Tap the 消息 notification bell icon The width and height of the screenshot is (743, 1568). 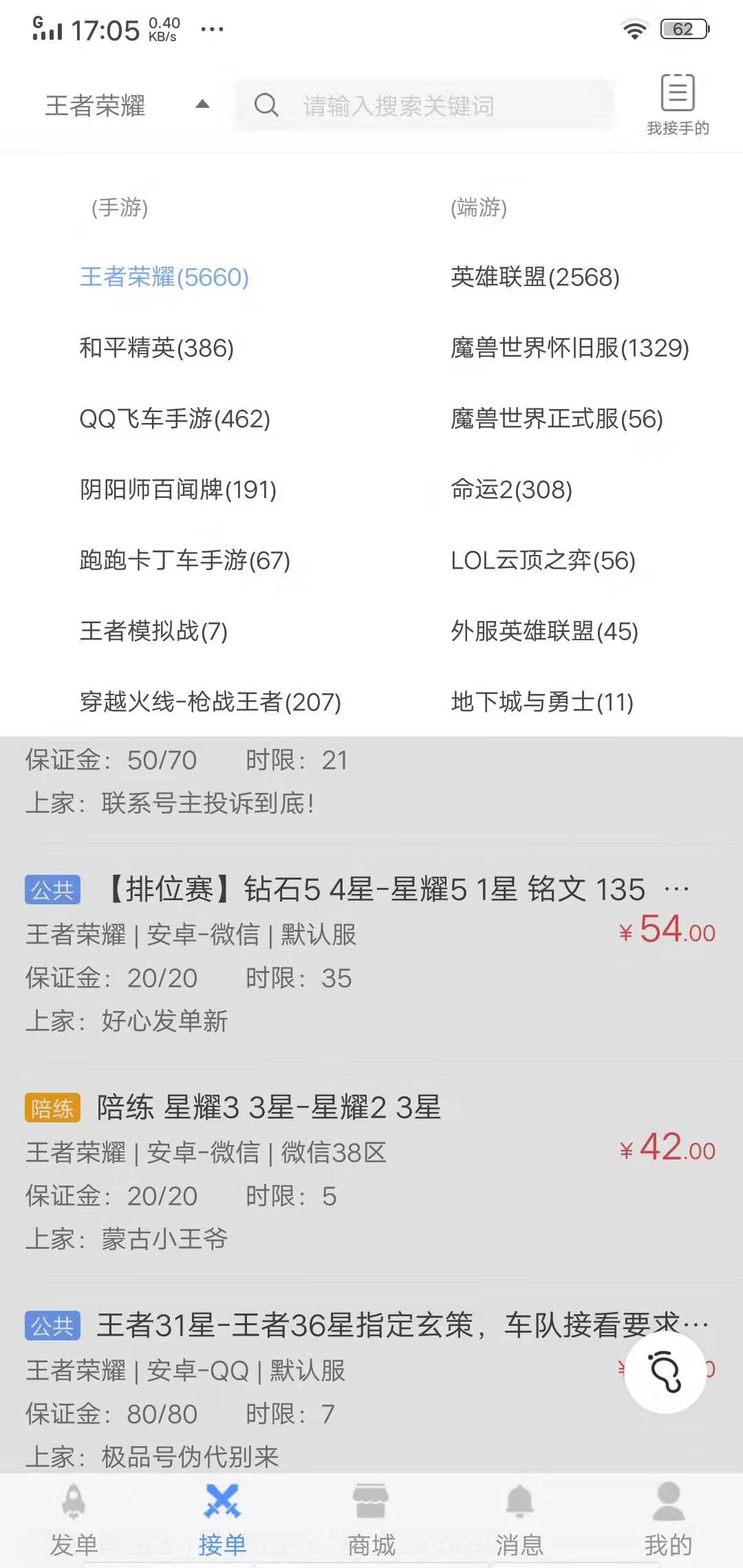(519, 1503)
